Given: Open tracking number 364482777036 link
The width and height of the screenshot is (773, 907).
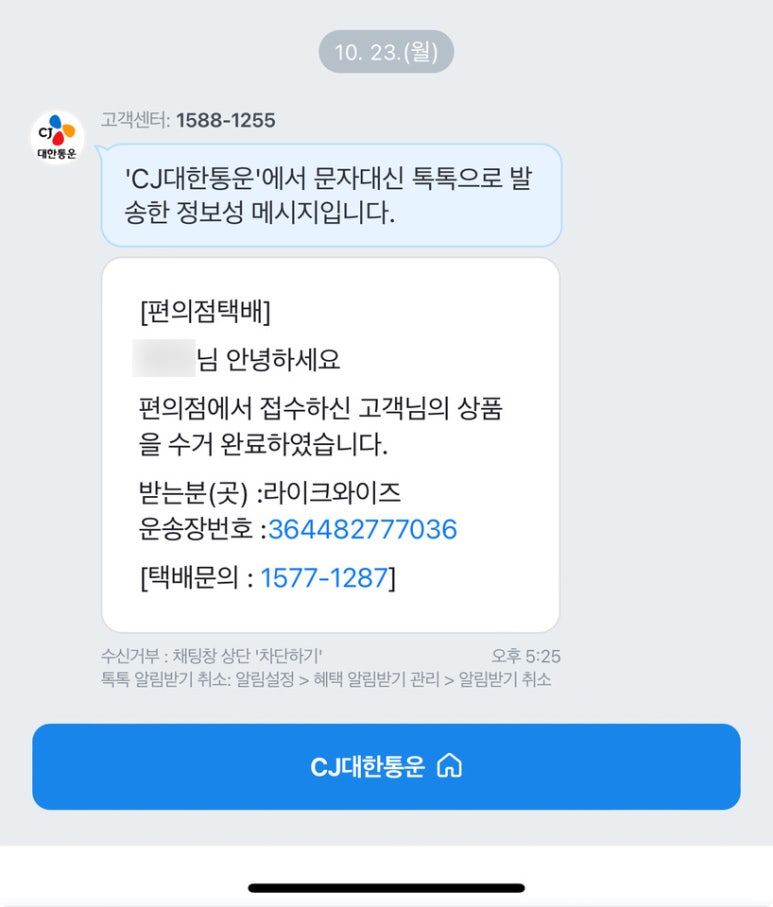Looking at the screenshot, I should tap(362, 529).
